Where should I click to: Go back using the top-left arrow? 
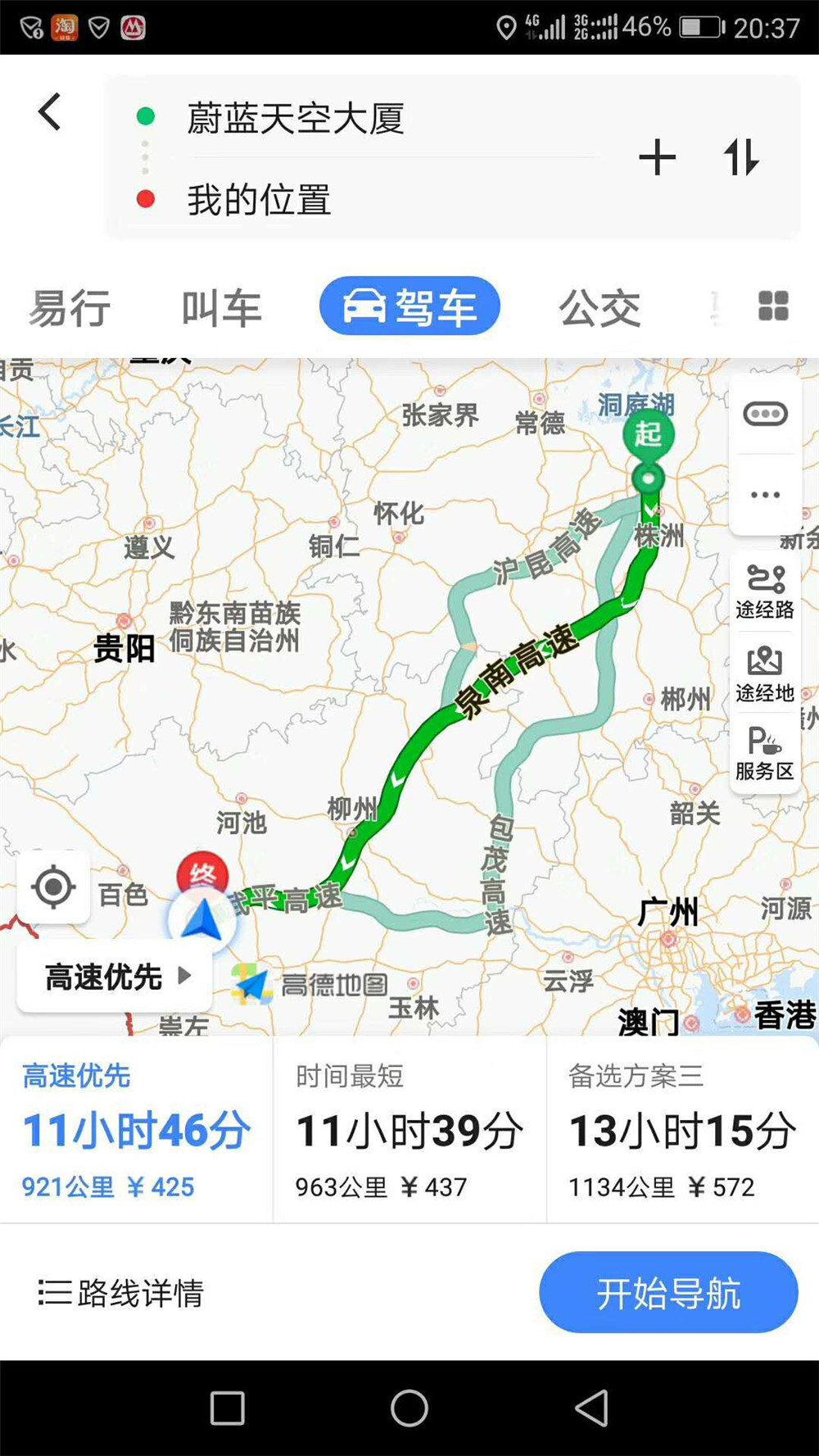coord(50,112)
